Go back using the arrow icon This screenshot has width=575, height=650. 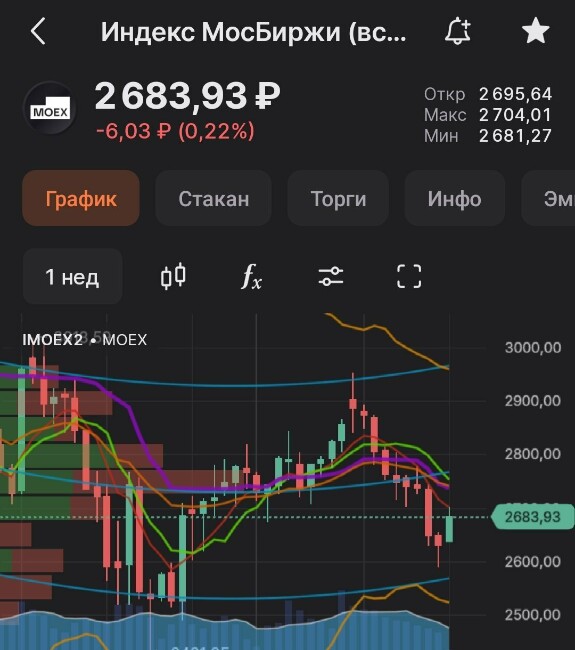tap(38, 31)
